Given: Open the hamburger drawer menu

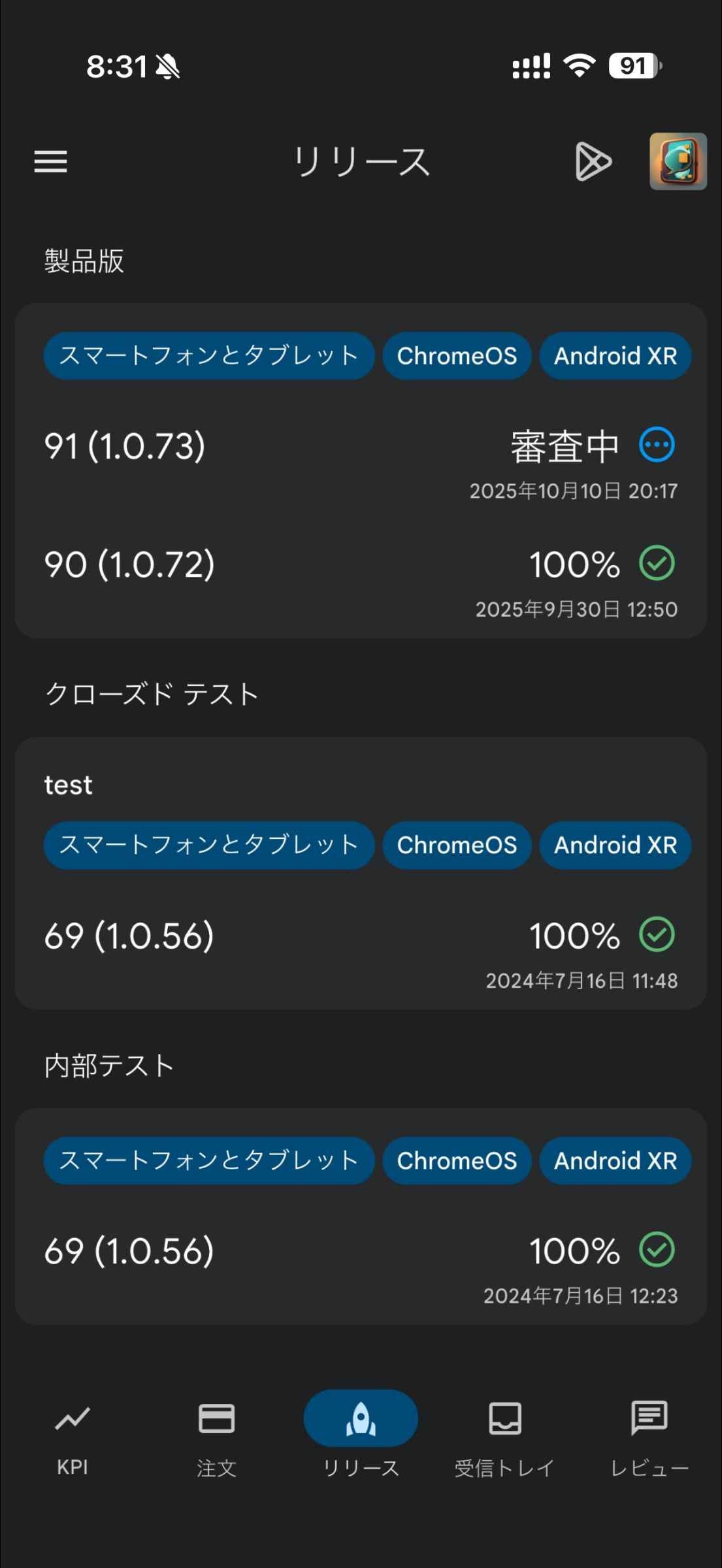Looking at the screenshot, I should [51, 161].
